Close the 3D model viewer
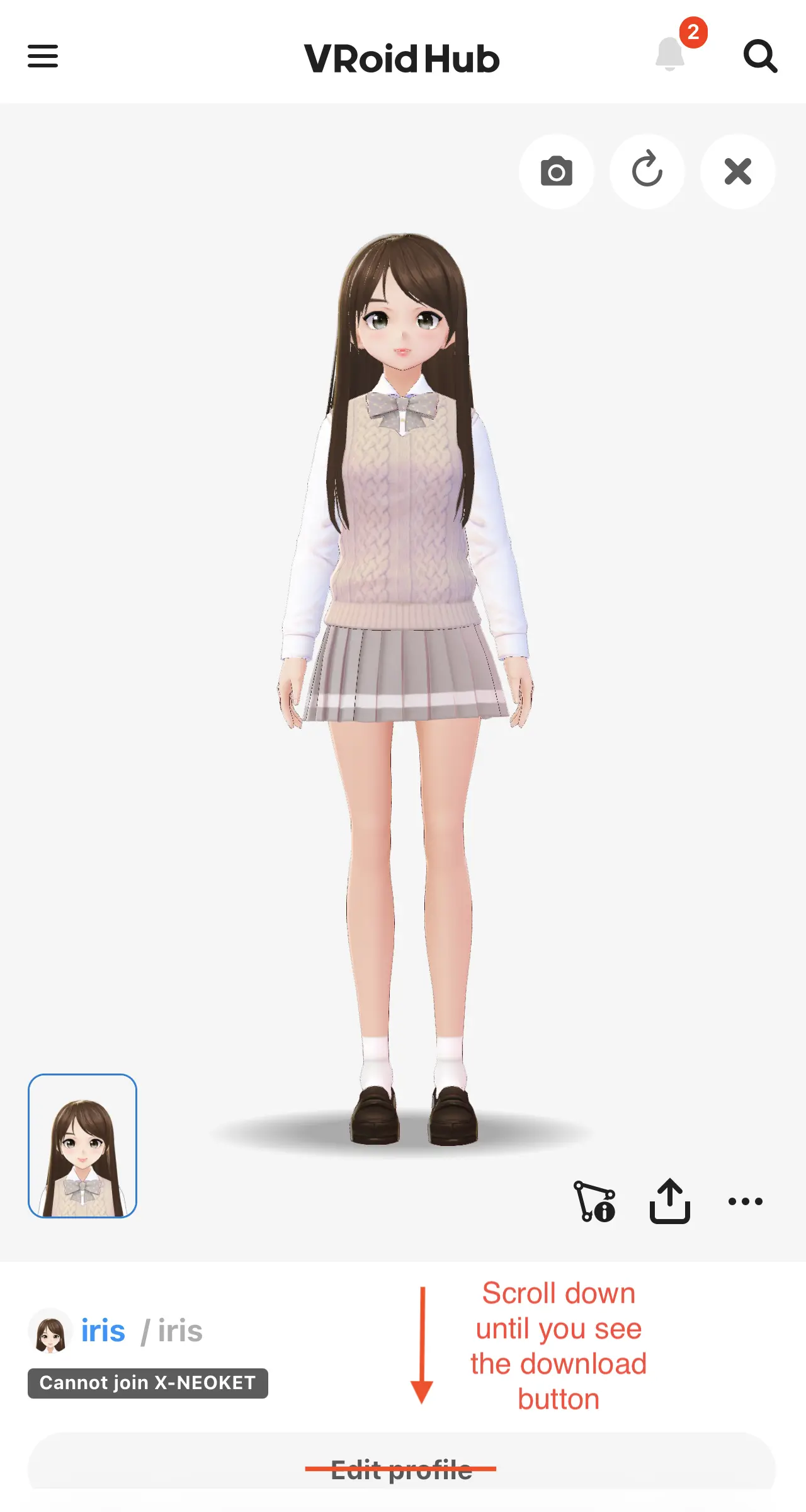 [x=737, y=171]
